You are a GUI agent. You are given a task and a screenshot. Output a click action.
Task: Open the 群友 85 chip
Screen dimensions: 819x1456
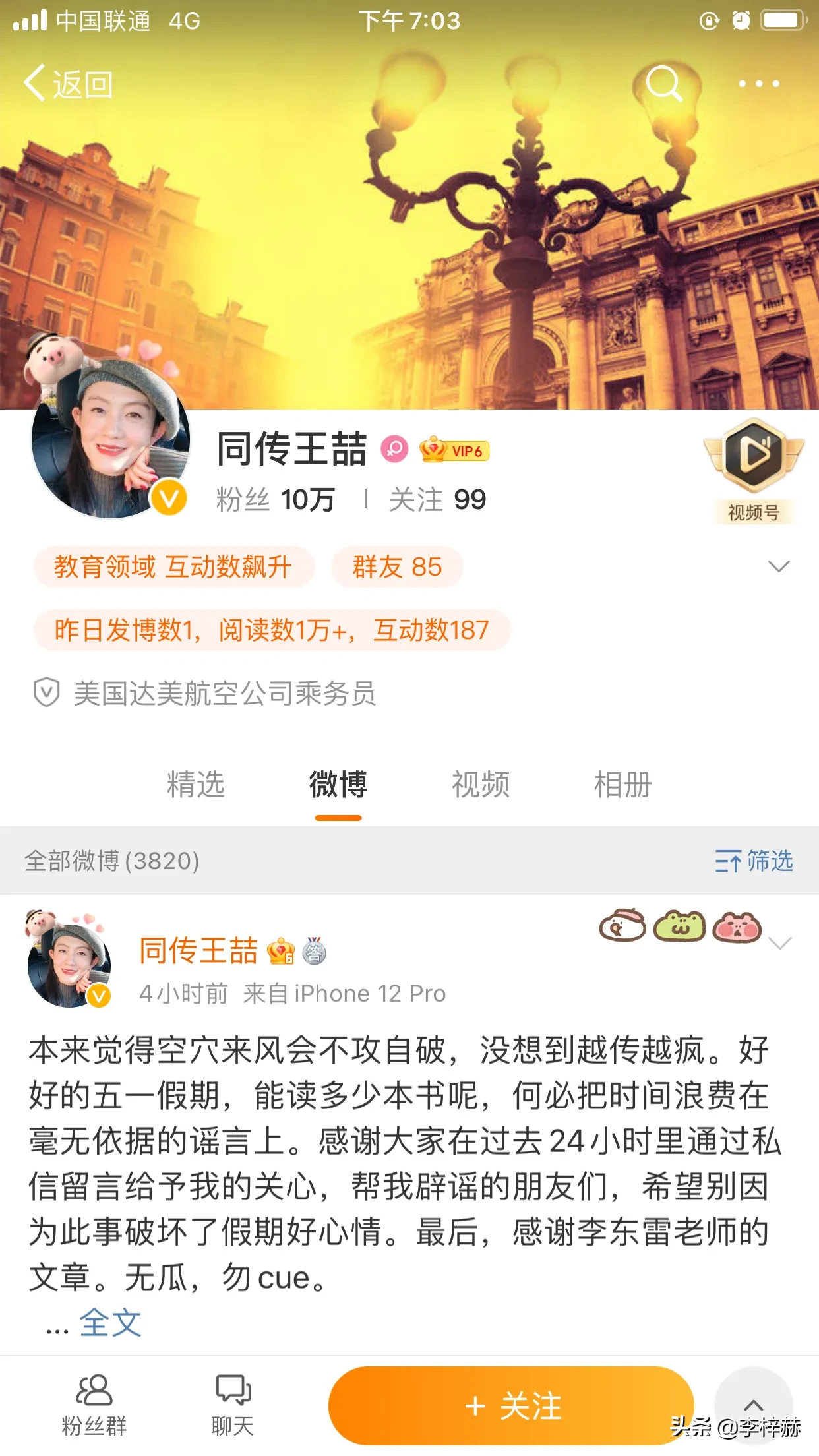tap(397, 567)
